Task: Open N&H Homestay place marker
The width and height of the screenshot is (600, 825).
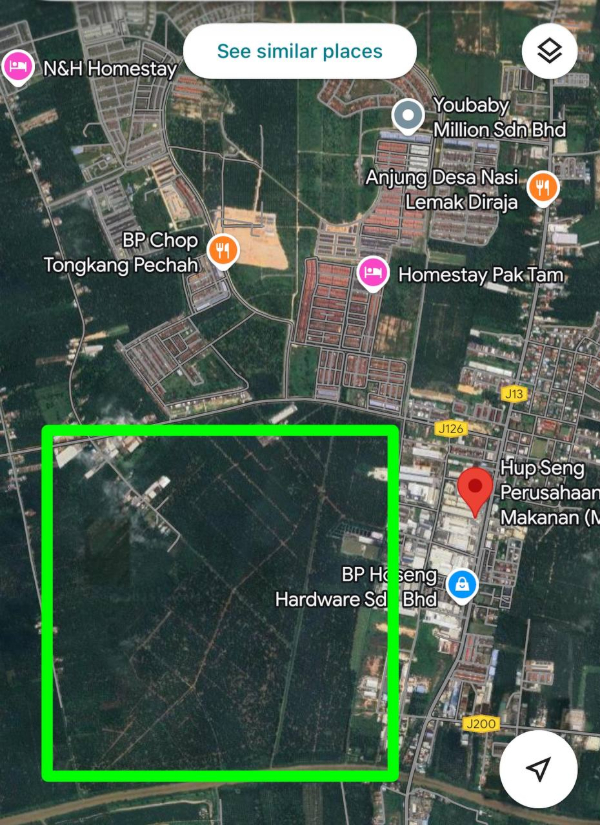Action: click(x=17, y=68)
